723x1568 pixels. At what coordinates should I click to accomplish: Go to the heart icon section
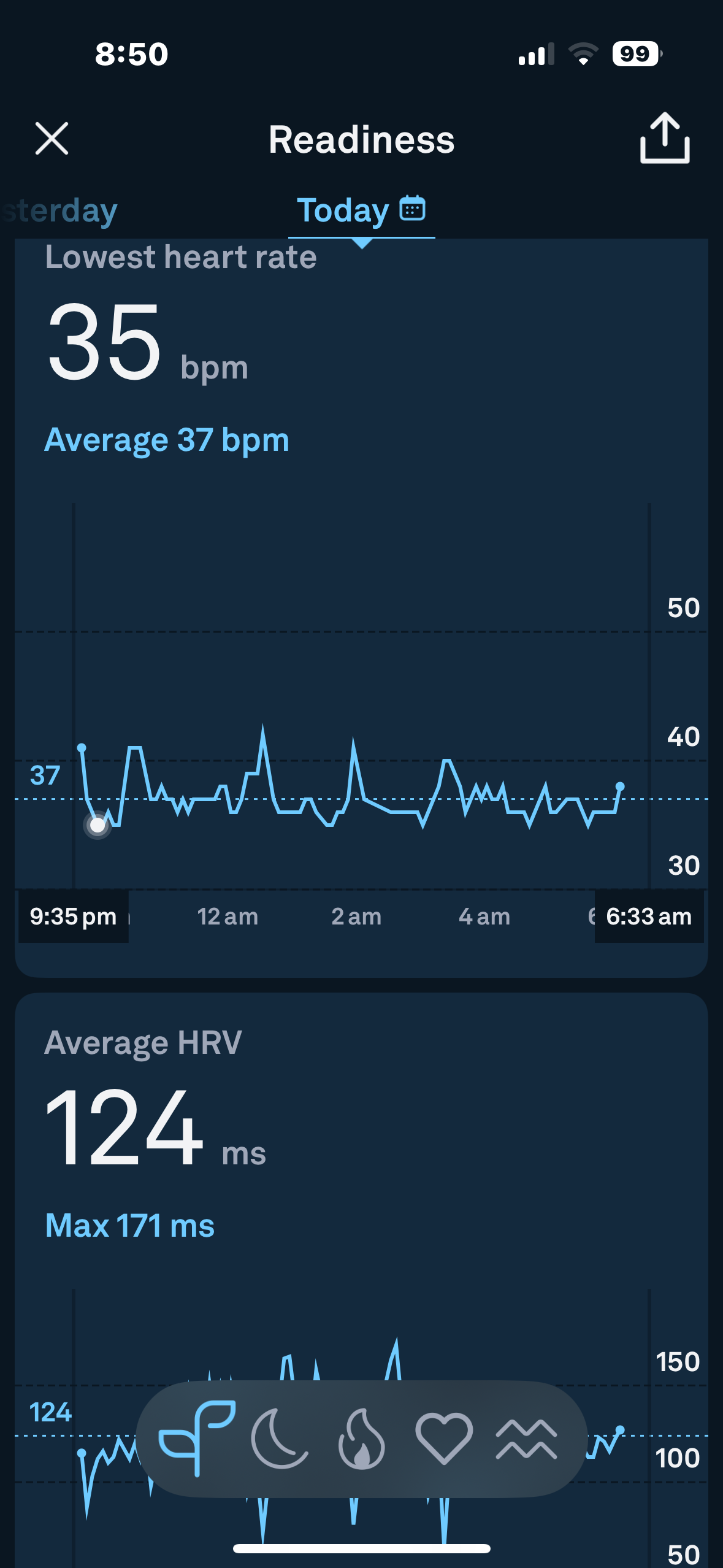tap(444, 1438)
